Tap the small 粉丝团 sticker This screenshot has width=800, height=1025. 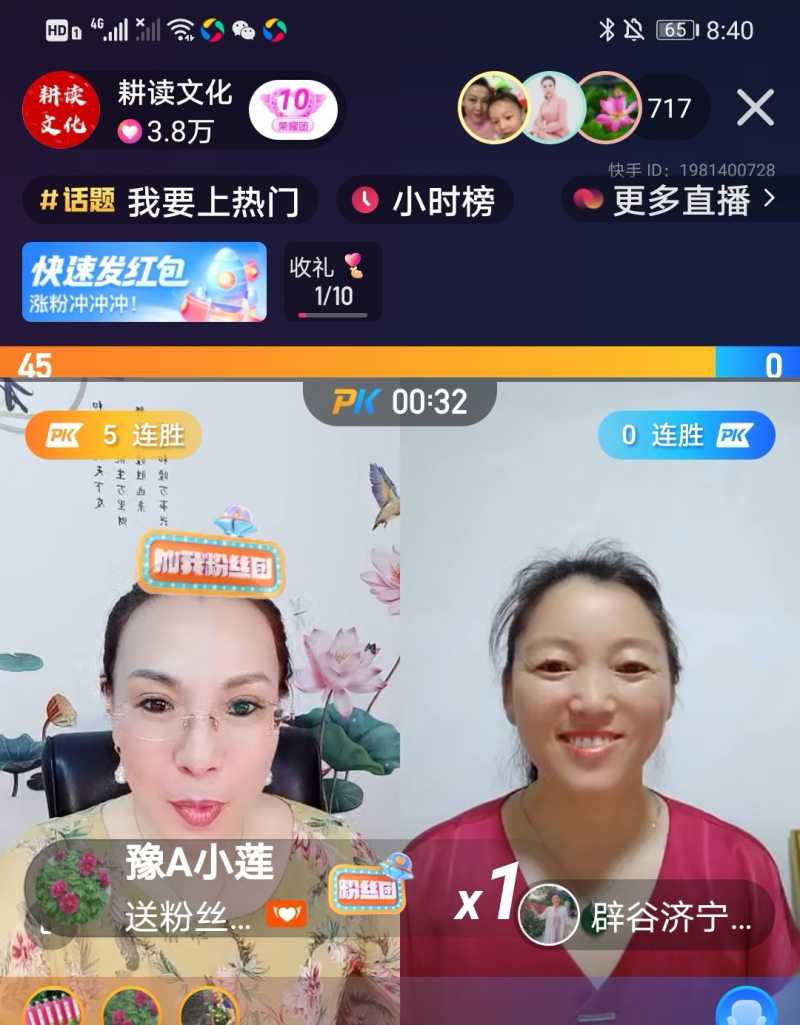click(367, 886)
